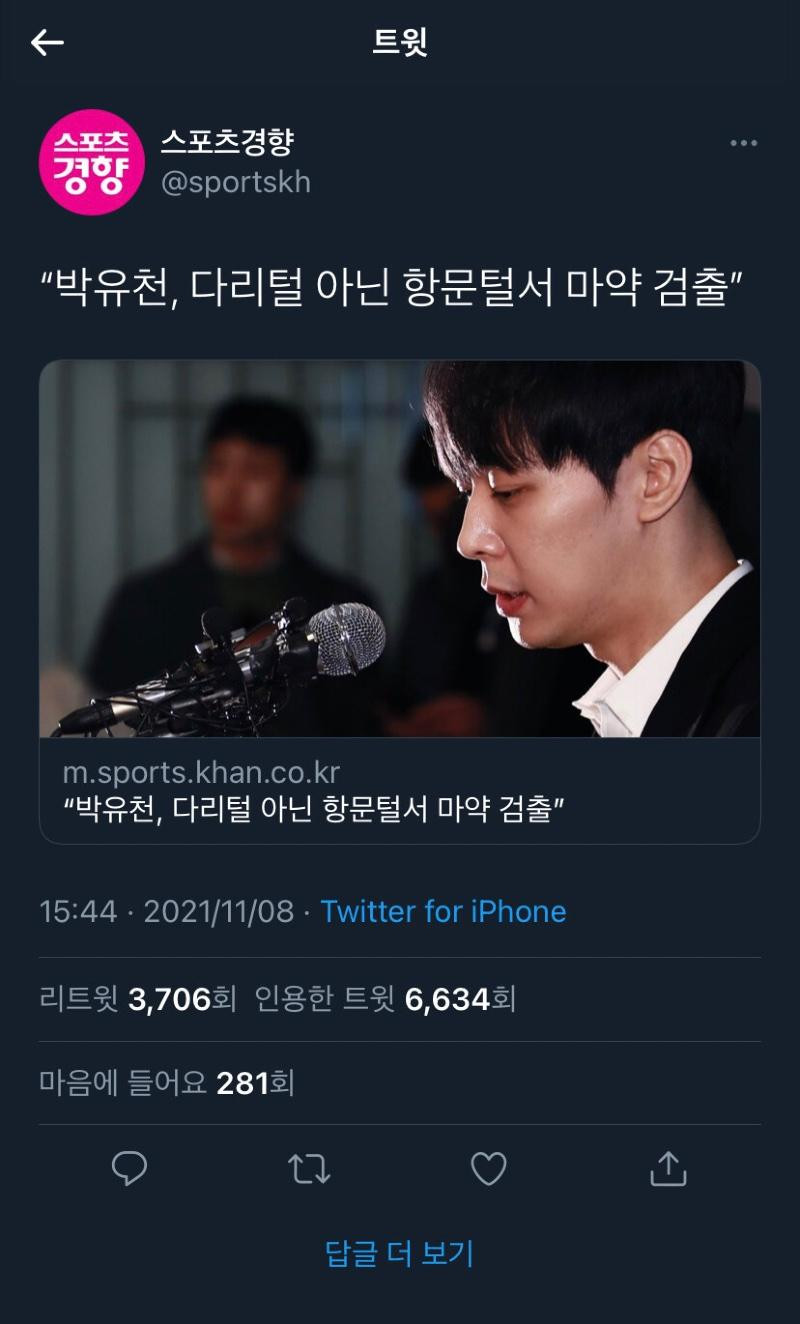The width and height of the screenshot is (800, 1324).
Task: Open the @sportskh account name
Action: [235, 183]
